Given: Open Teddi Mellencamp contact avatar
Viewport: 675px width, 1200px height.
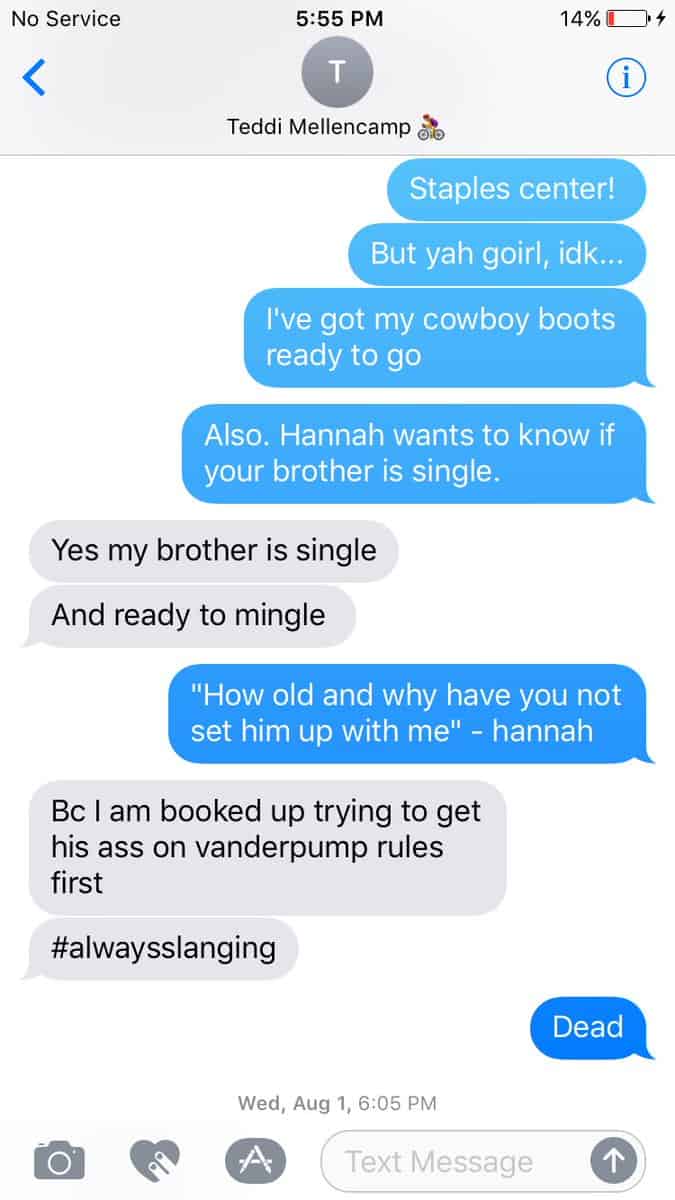Looking at the screenshot, I should tap(337, 72).
